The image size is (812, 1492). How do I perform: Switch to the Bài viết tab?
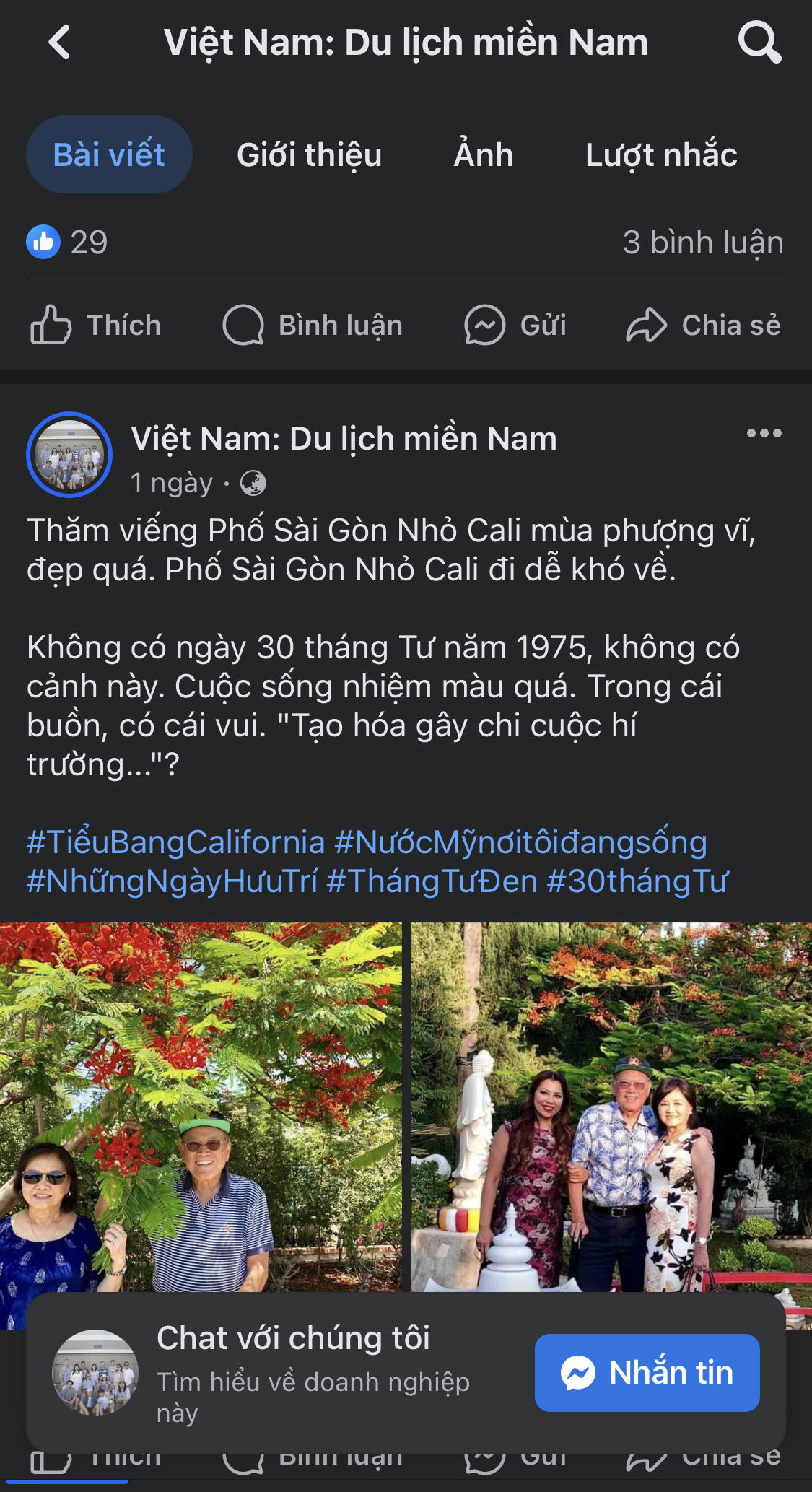tap(109, 154)
